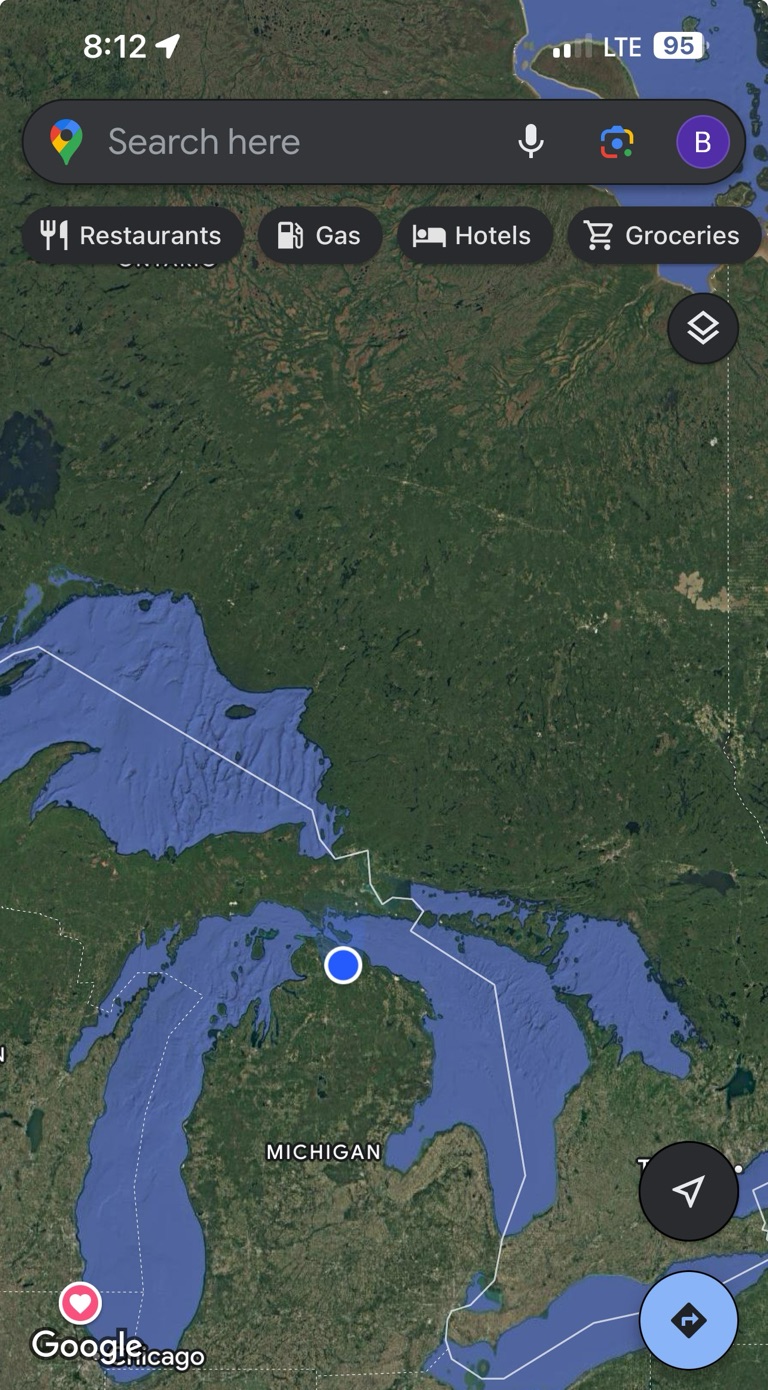Recenter map on my location
Screen dimensions: 768x1390
(x=688, y=1191)
